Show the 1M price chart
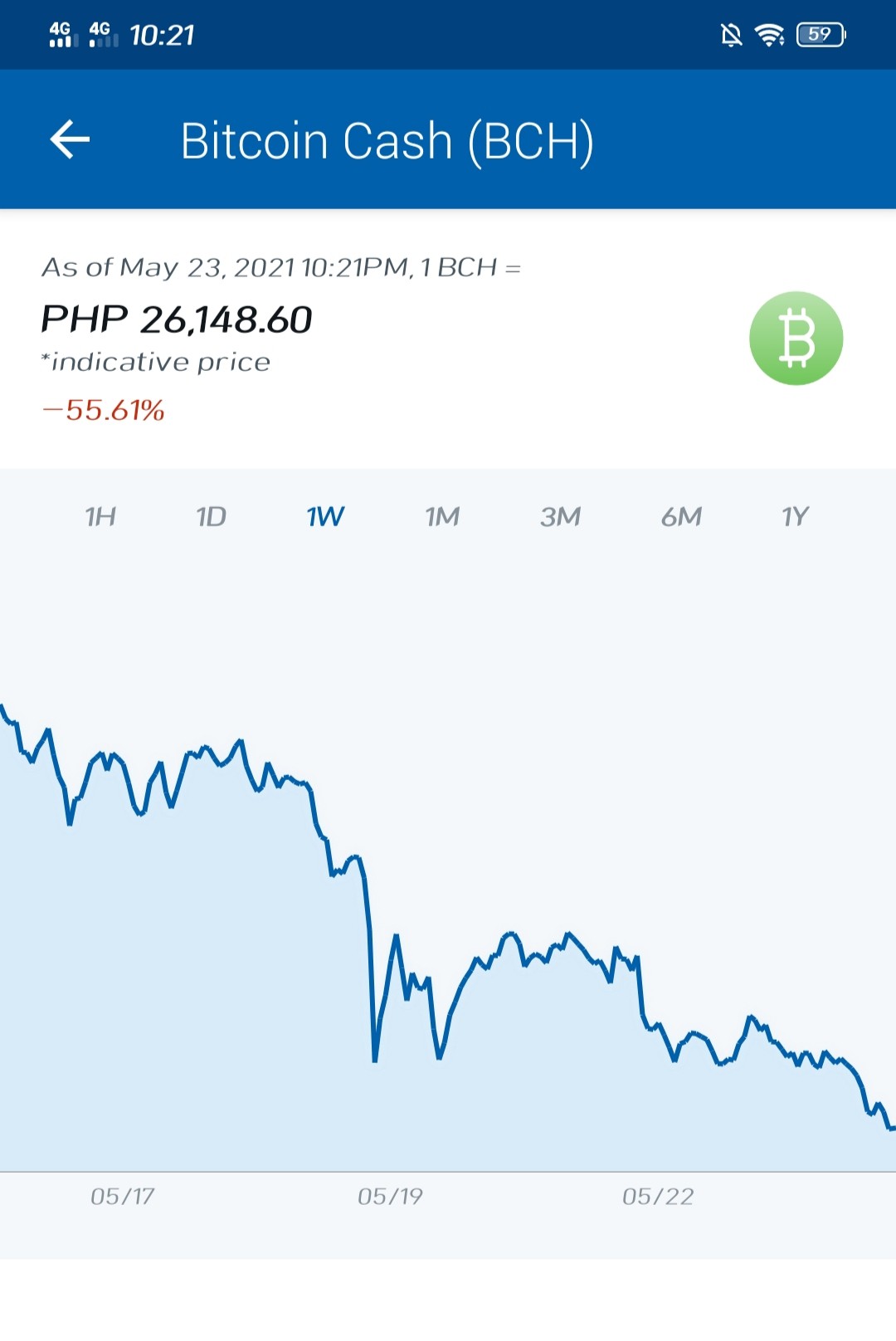This screenshot has width=896, height=1341. 442,517
